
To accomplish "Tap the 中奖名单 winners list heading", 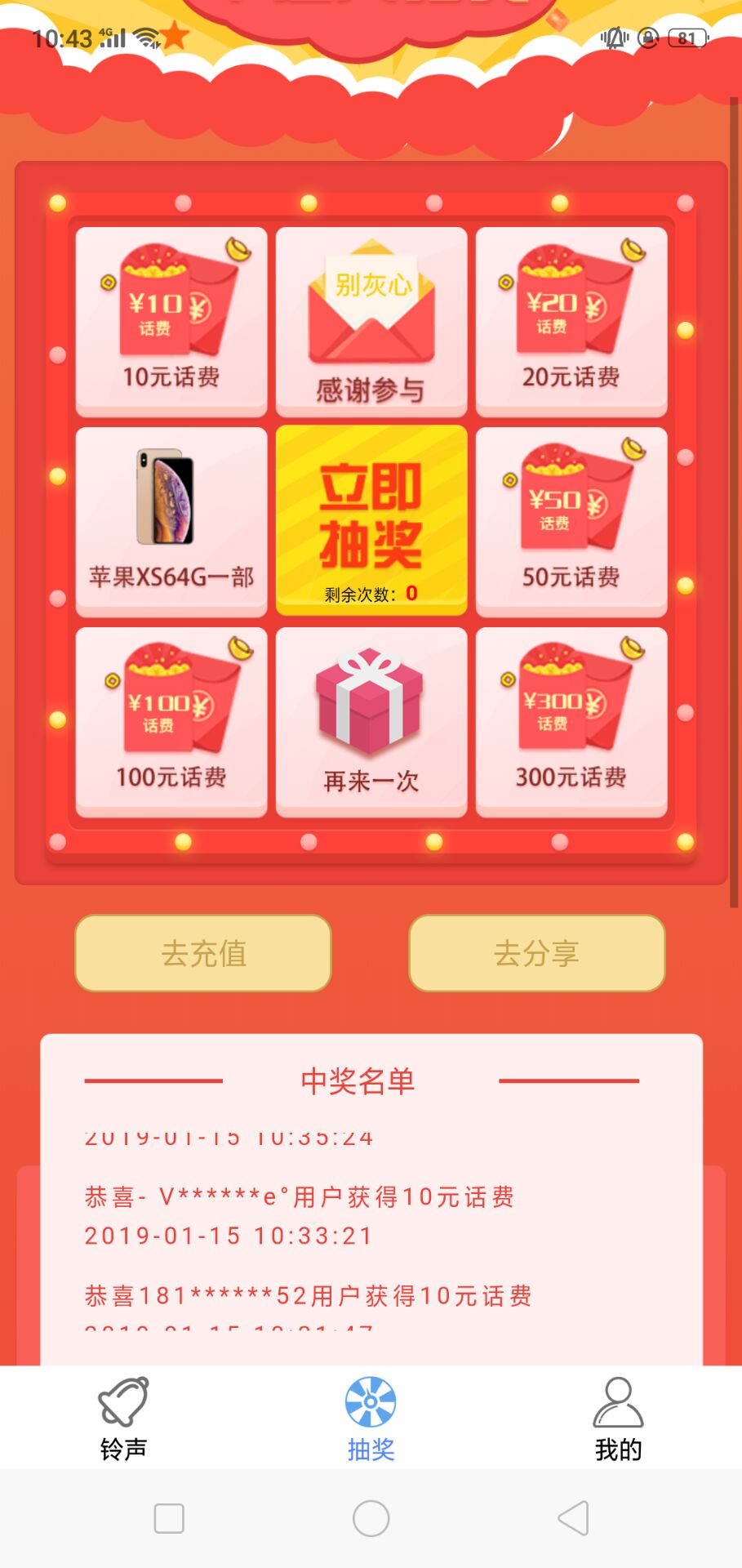I will pyautogui.click(x=358, y=1081).
